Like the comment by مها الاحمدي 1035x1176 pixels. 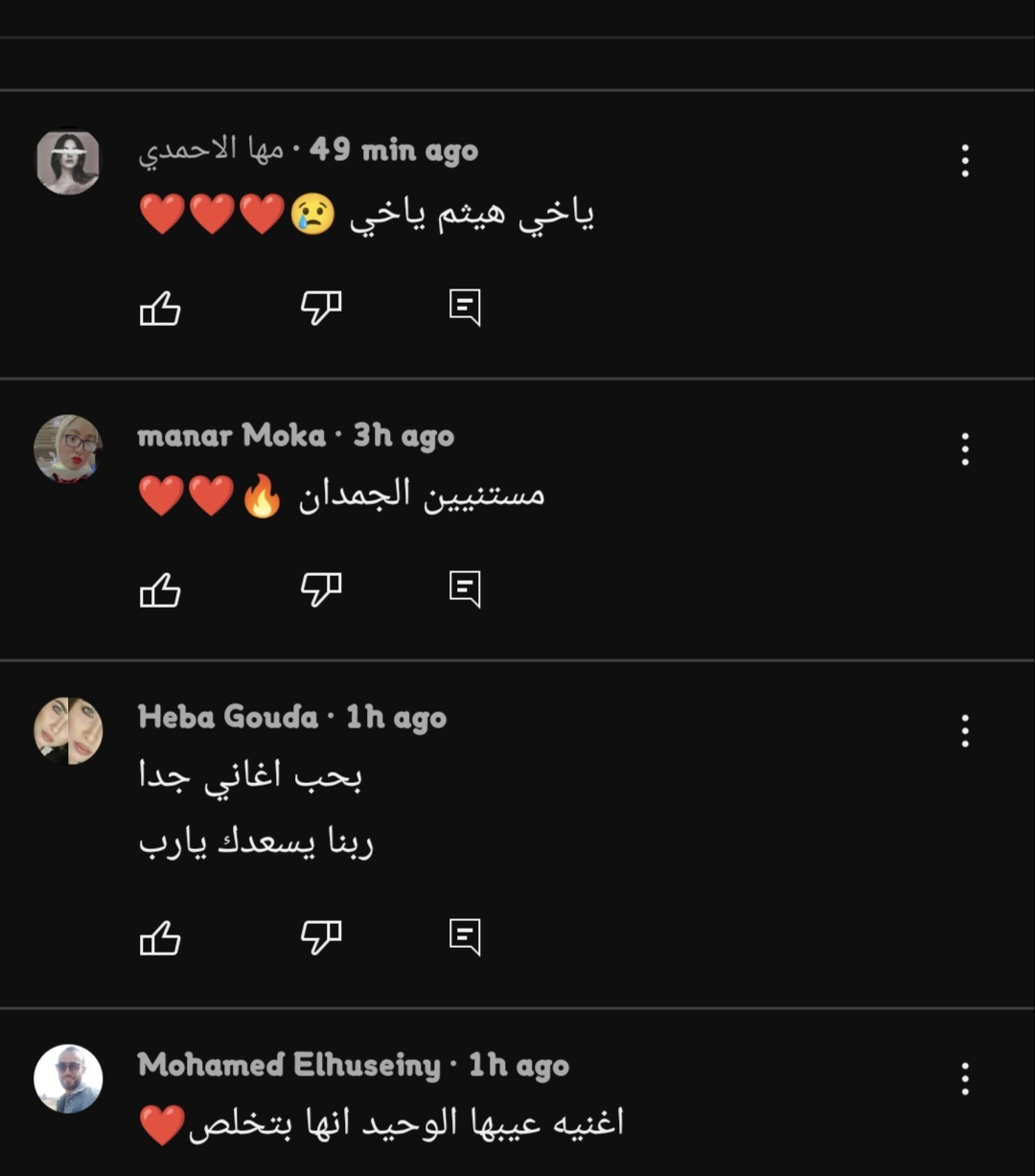pyautogui.click(x=160, y=309)
